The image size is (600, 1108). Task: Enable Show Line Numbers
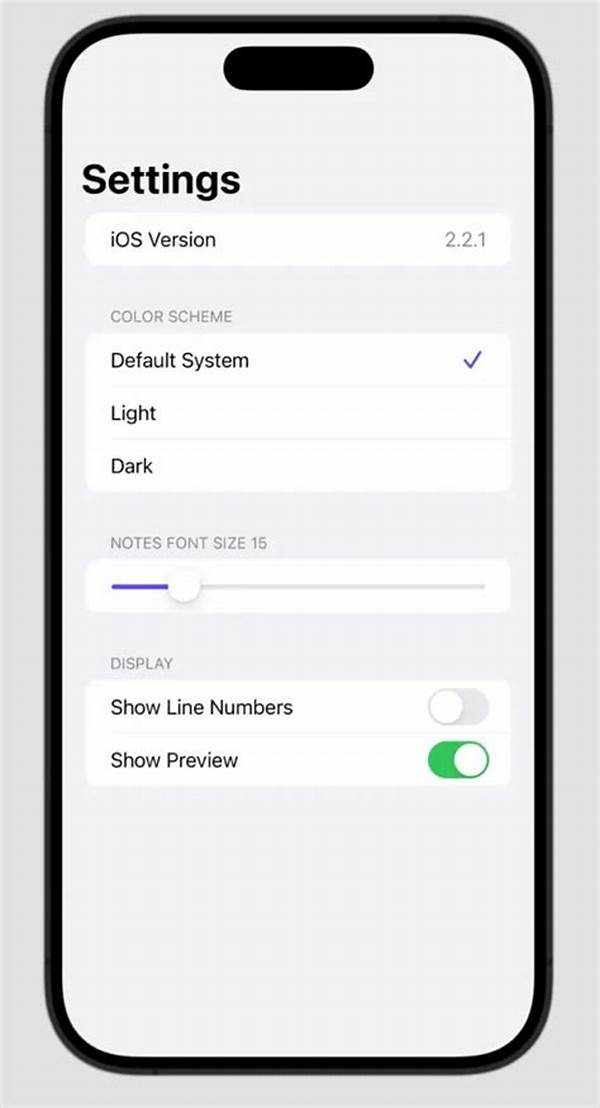458,707
